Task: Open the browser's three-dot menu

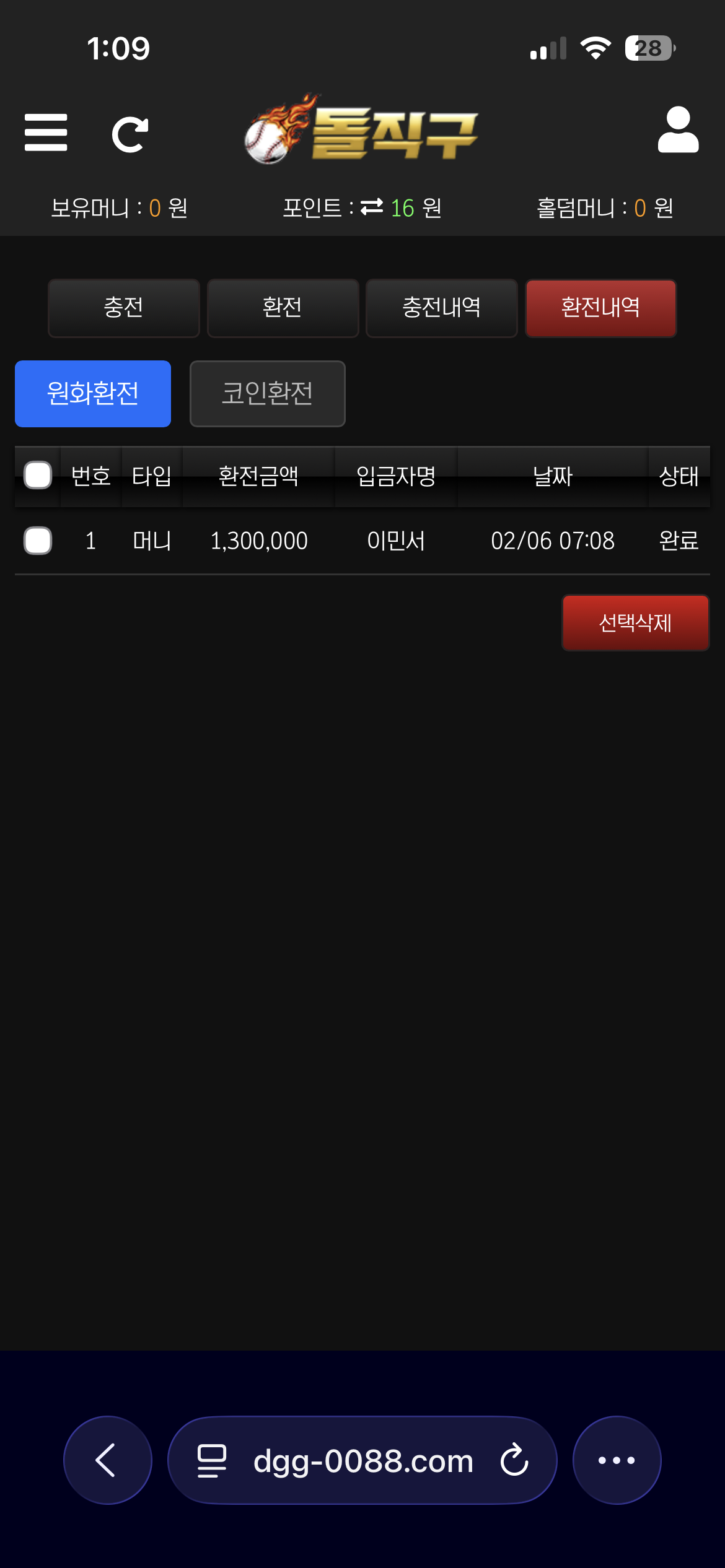Action: pyautogui.click(x=617, y=1460)
